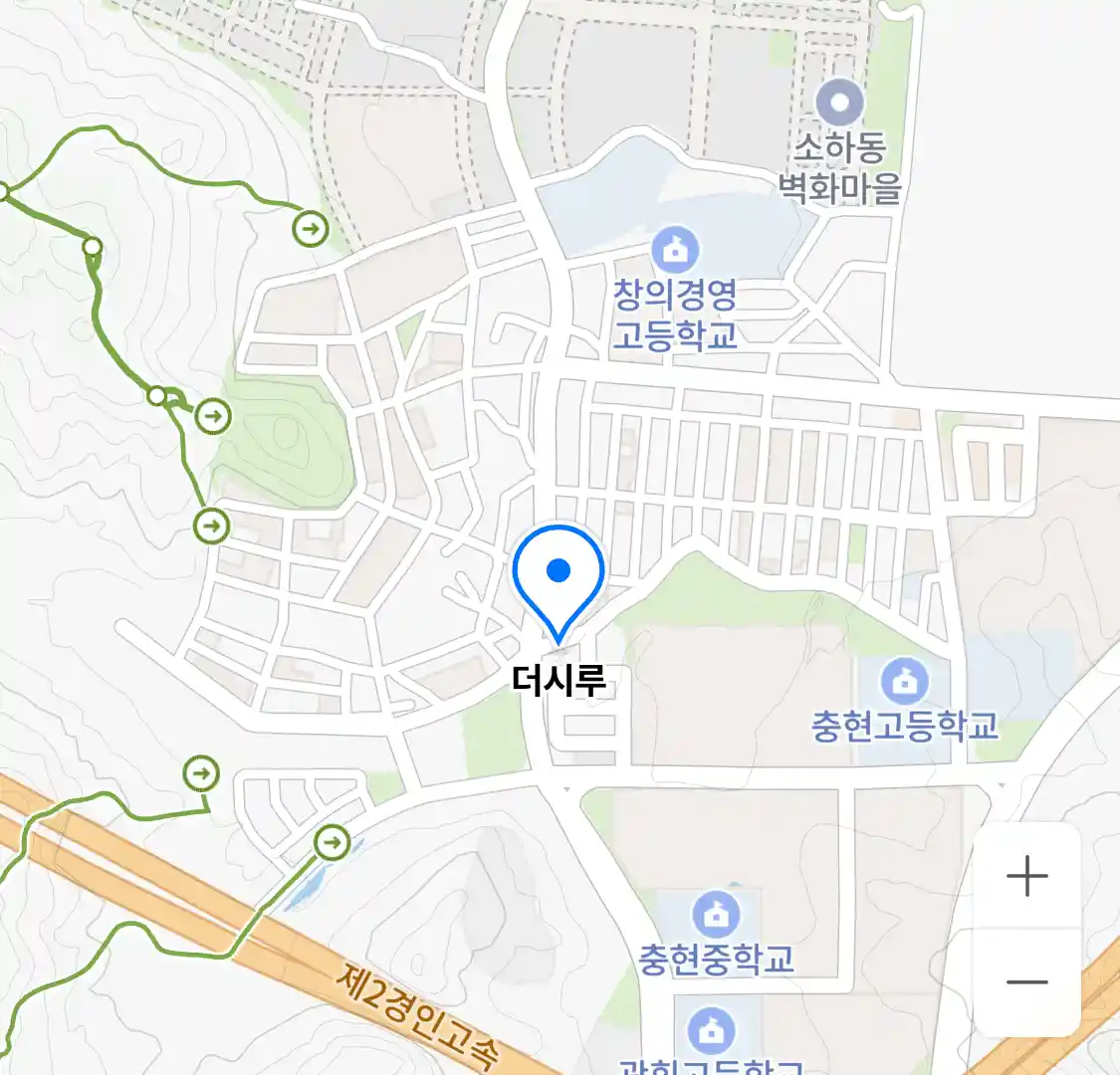Zoom in on the map
1120x1075 pixels.
1026,877
